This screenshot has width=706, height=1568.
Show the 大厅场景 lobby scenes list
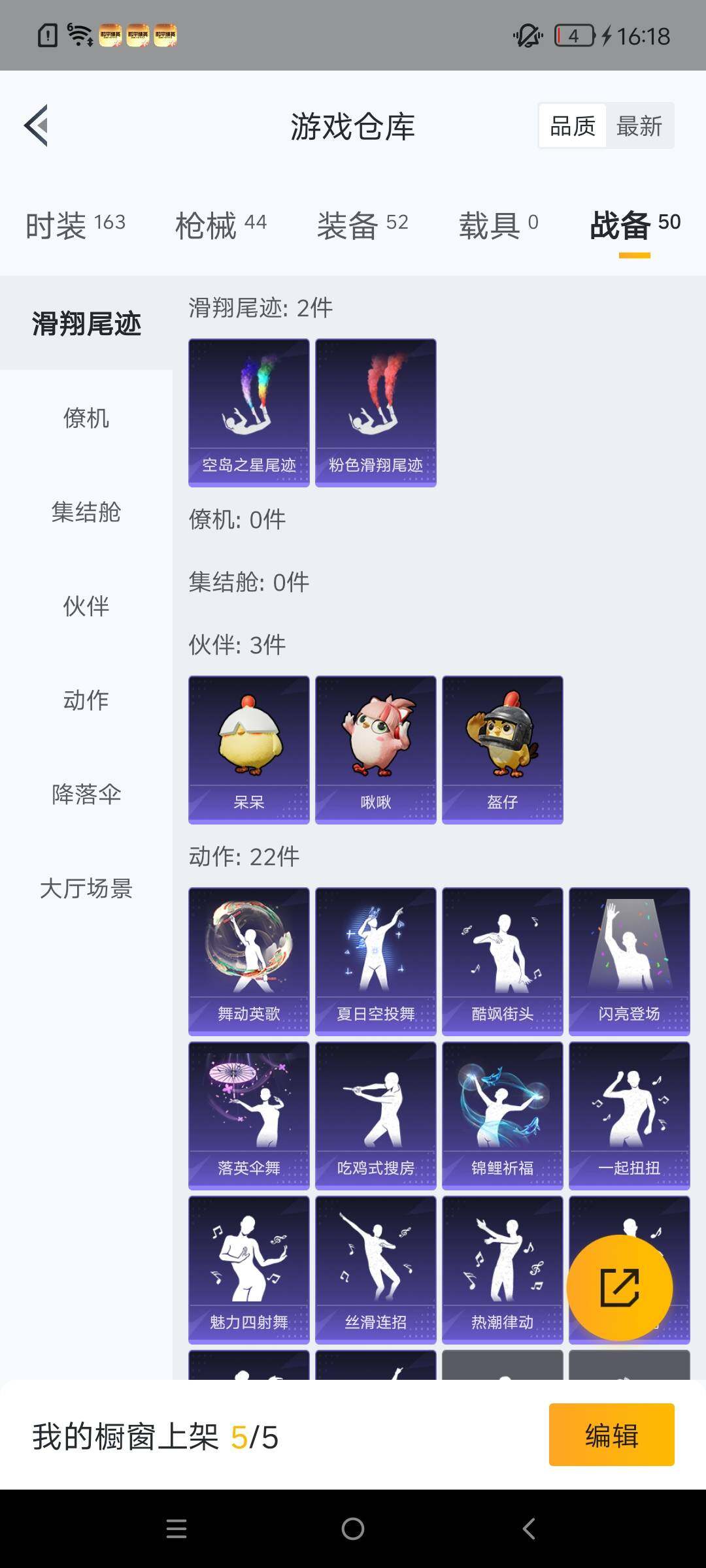point(86,889)
